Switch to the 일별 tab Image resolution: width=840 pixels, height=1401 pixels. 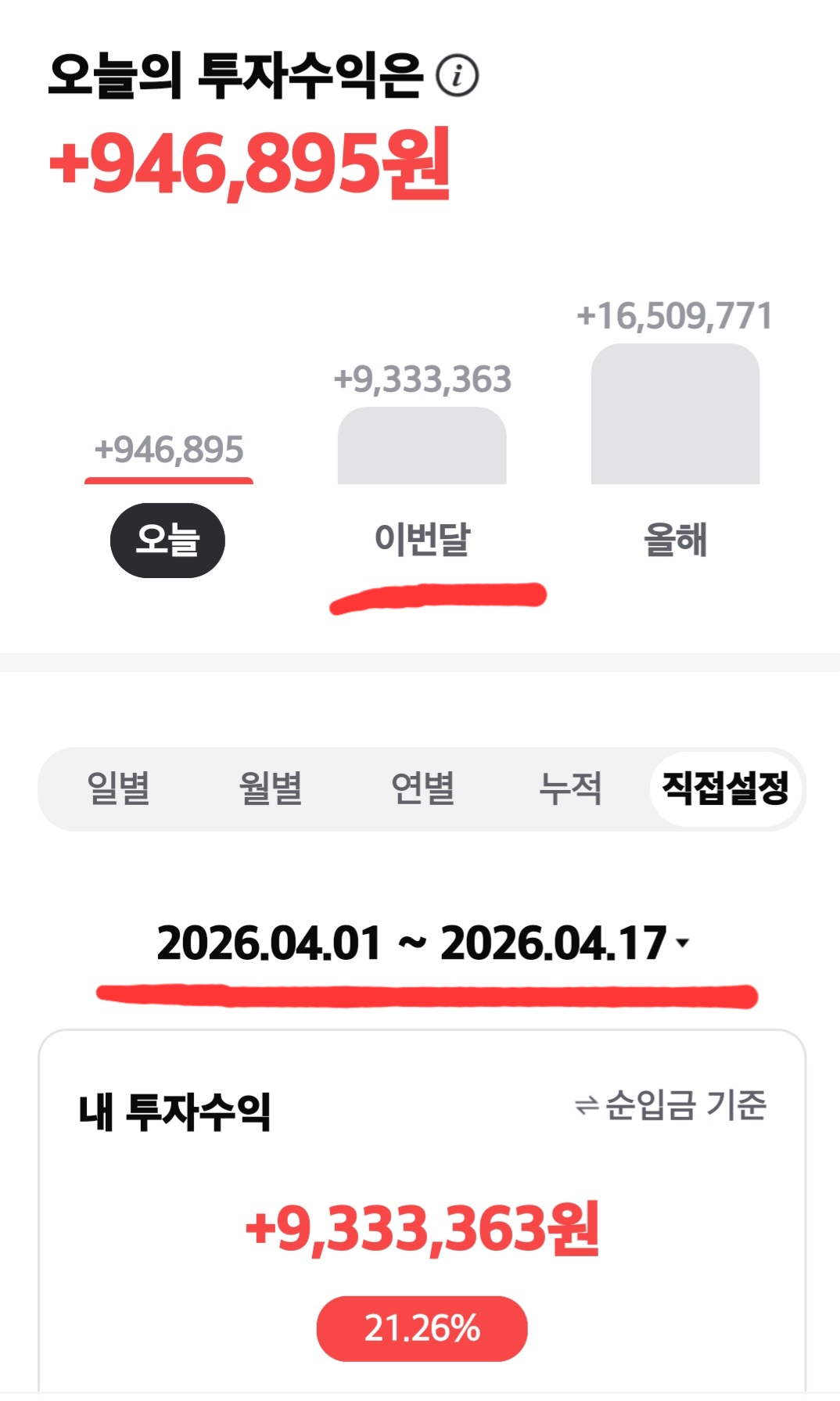118,788
